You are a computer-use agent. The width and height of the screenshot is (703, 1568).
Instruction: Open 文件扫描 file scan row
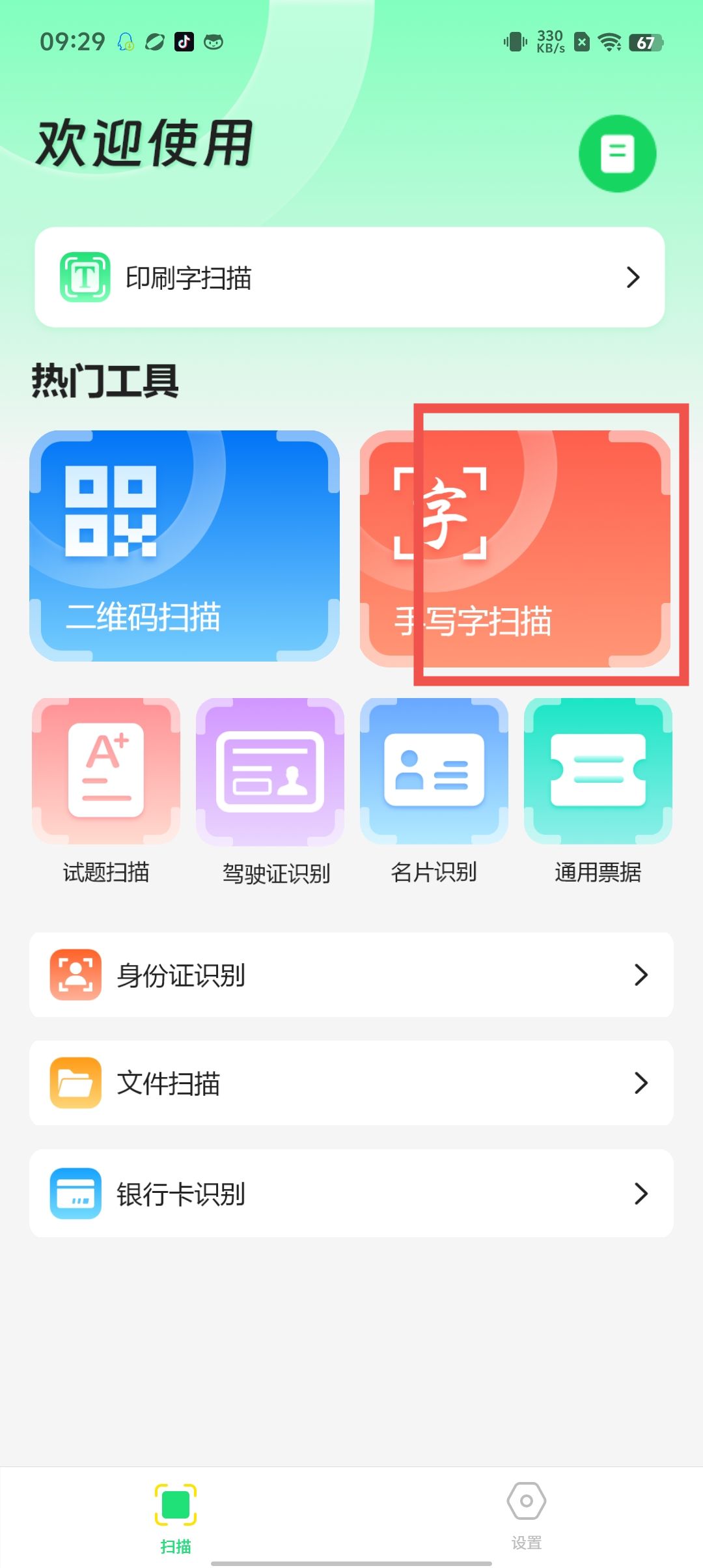351,1083
